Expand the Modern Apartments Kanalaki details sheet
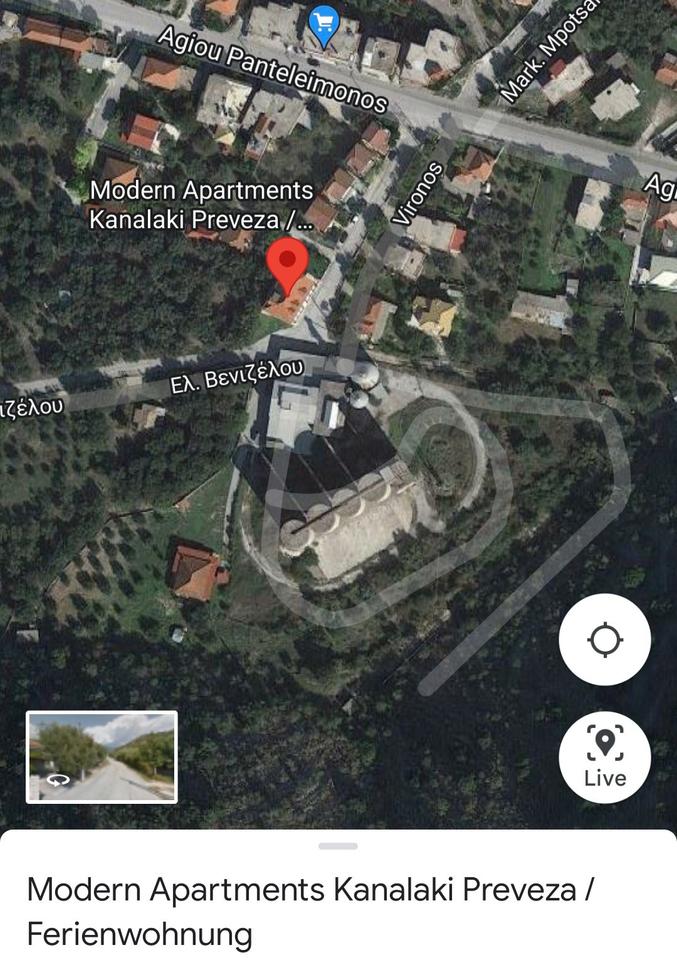677x960 pixels. click(338, 846)
